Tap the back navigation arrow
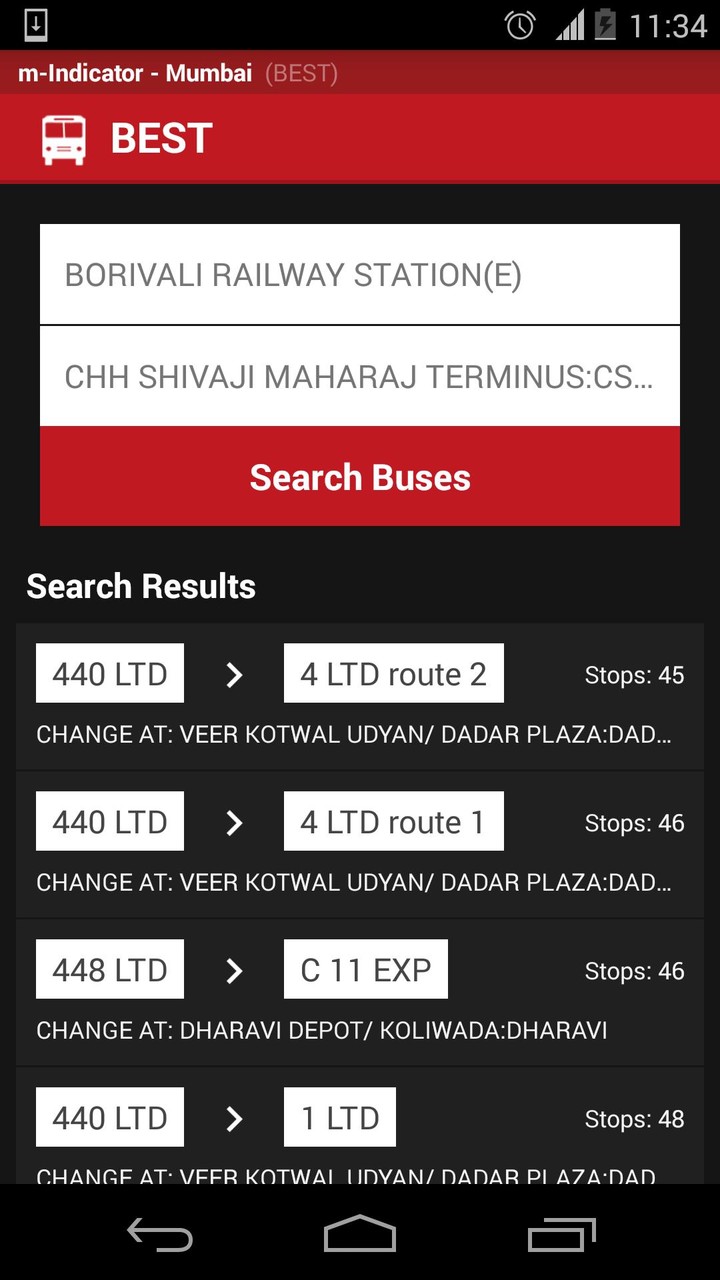 (160, 1236)
